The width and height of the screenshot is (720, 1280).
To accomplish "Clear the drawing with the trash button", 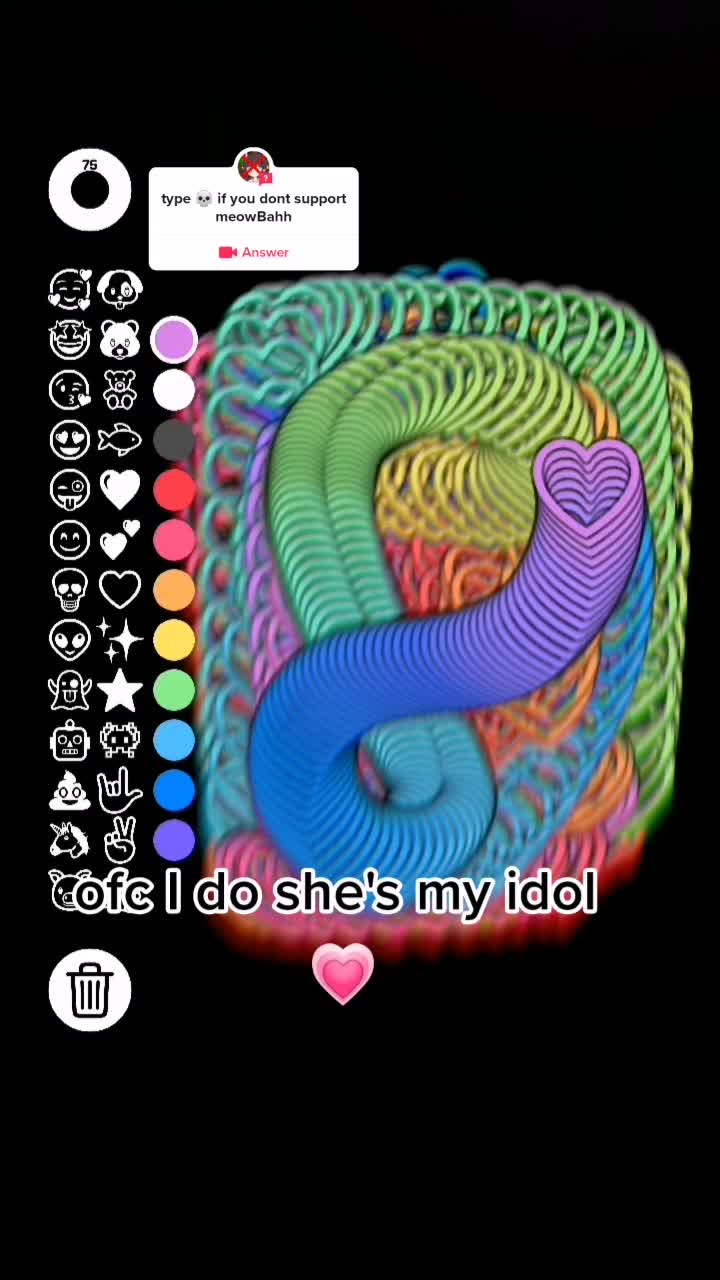I will pos(90,990).
